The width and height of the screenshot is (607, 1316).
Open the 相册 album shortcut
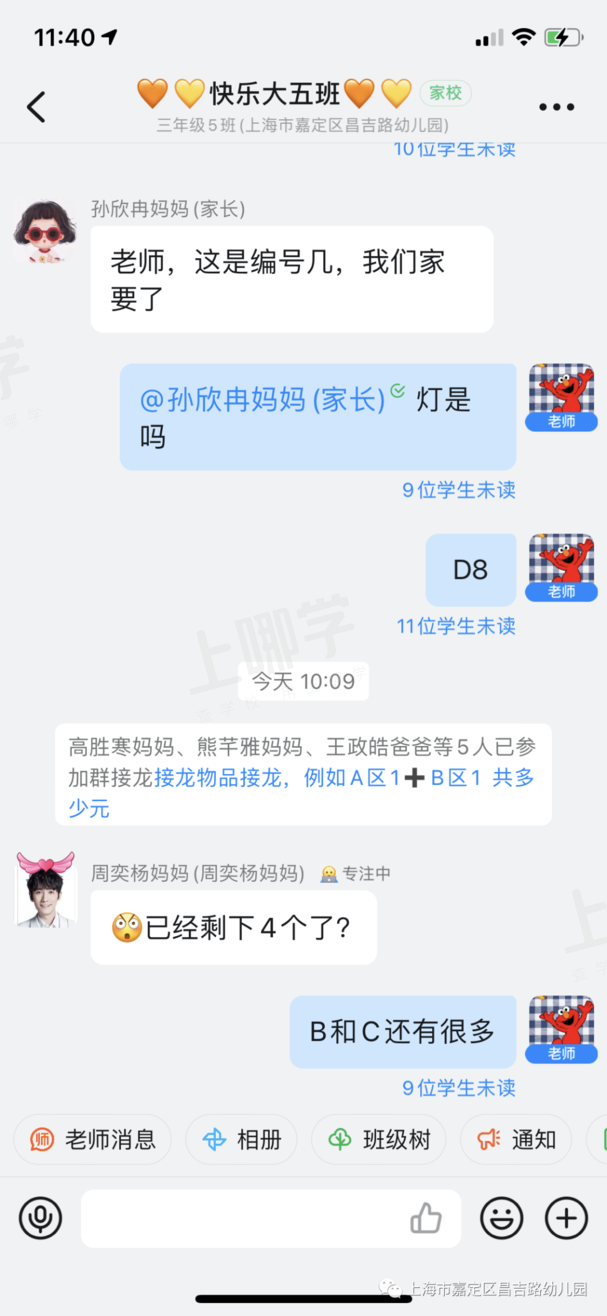(241, 1139)
